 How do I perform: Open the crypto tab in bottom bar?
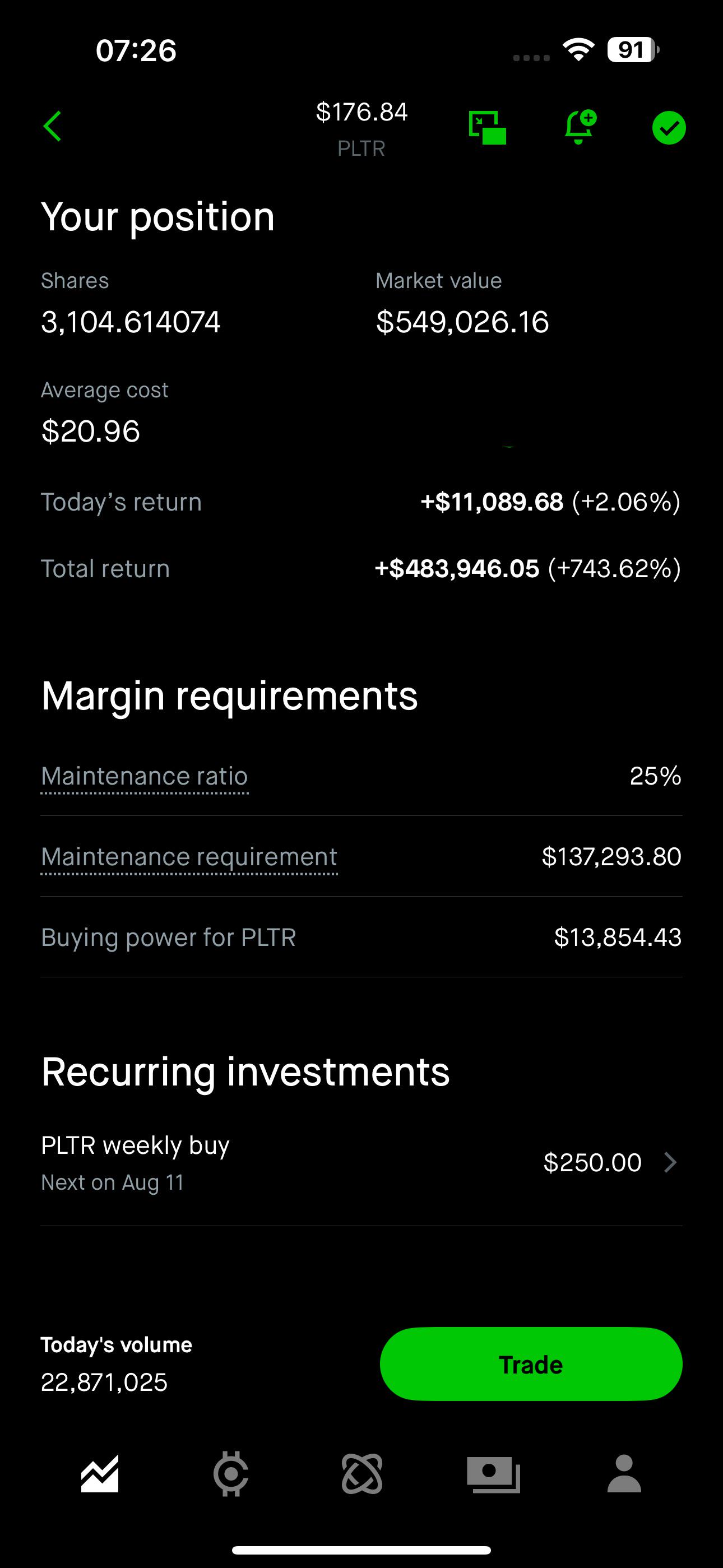231,1474
